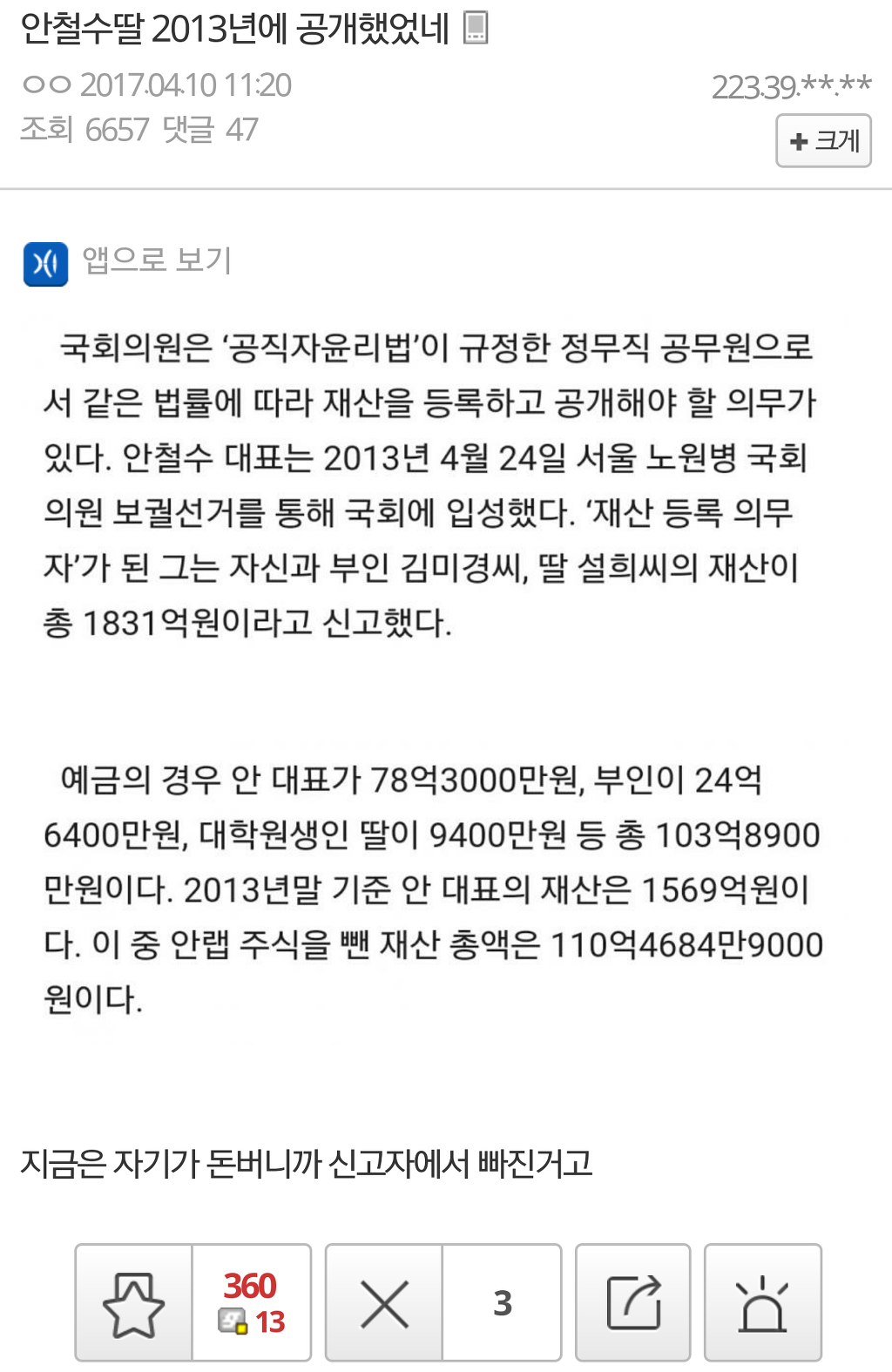
Task: Enlarge text with the 크게 button
Action: [823, 141]
